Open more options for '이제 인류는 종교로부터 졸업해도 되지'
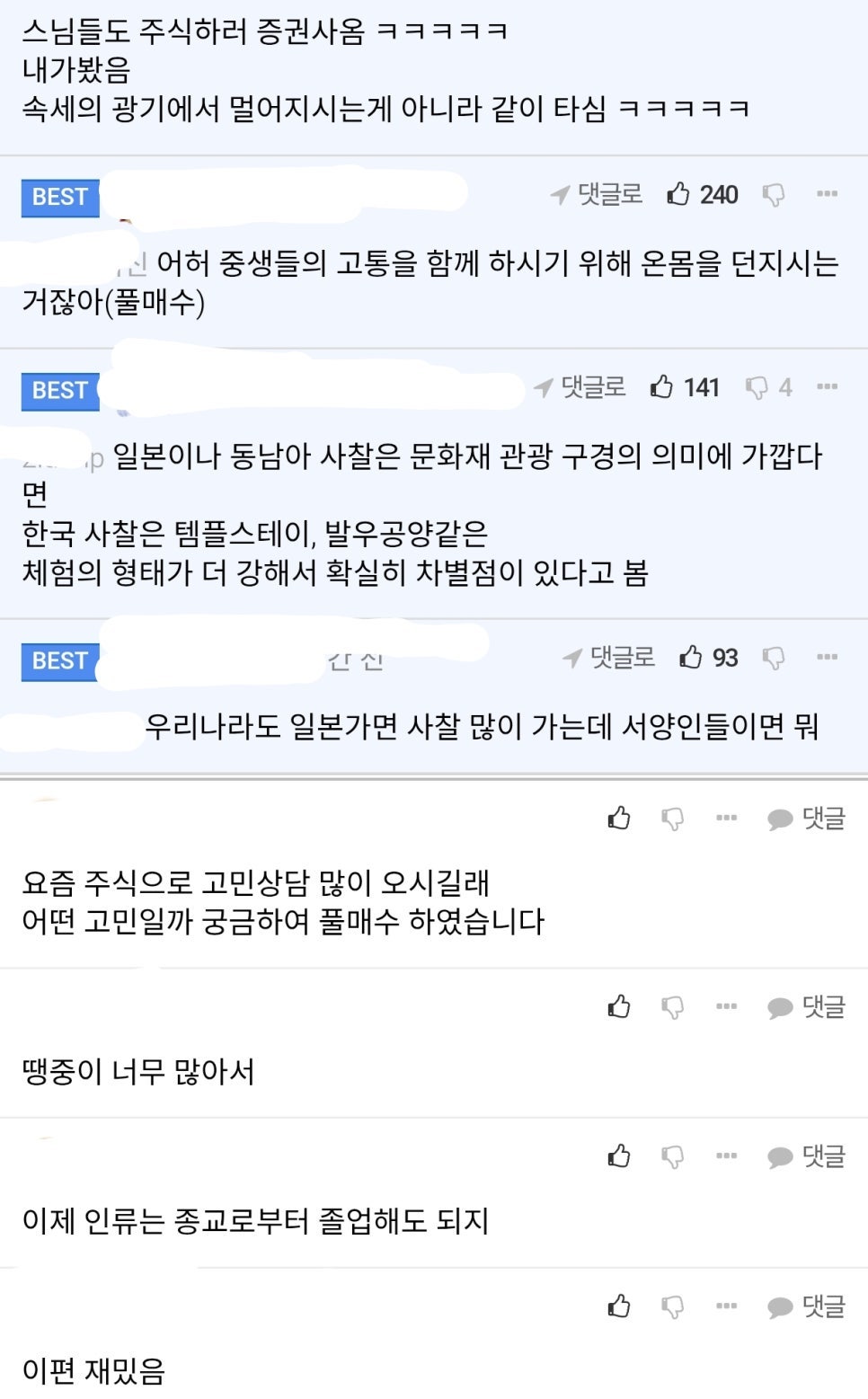 point(726,1156)
